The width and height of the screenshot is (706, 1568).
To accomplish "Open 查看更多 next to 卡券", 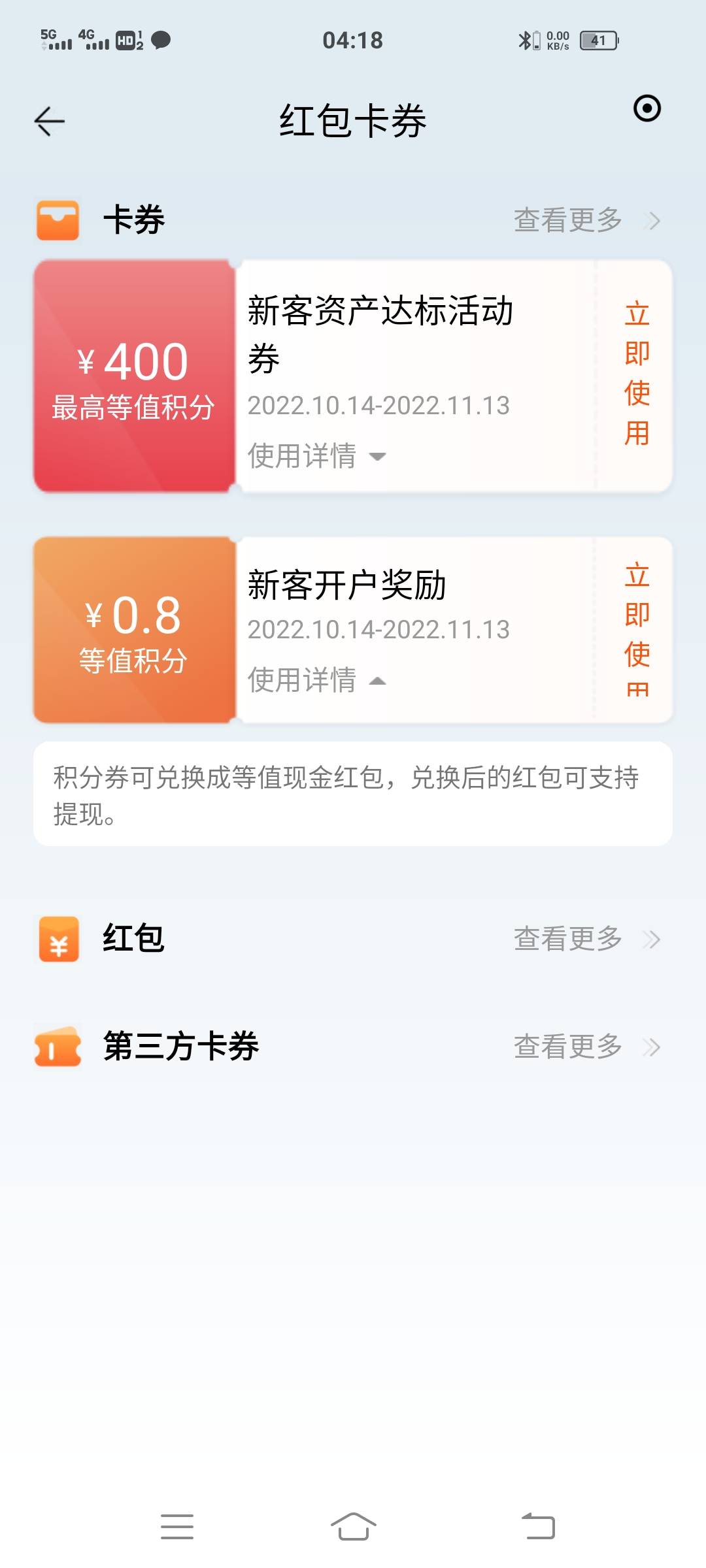I will [x=586, y=220].
